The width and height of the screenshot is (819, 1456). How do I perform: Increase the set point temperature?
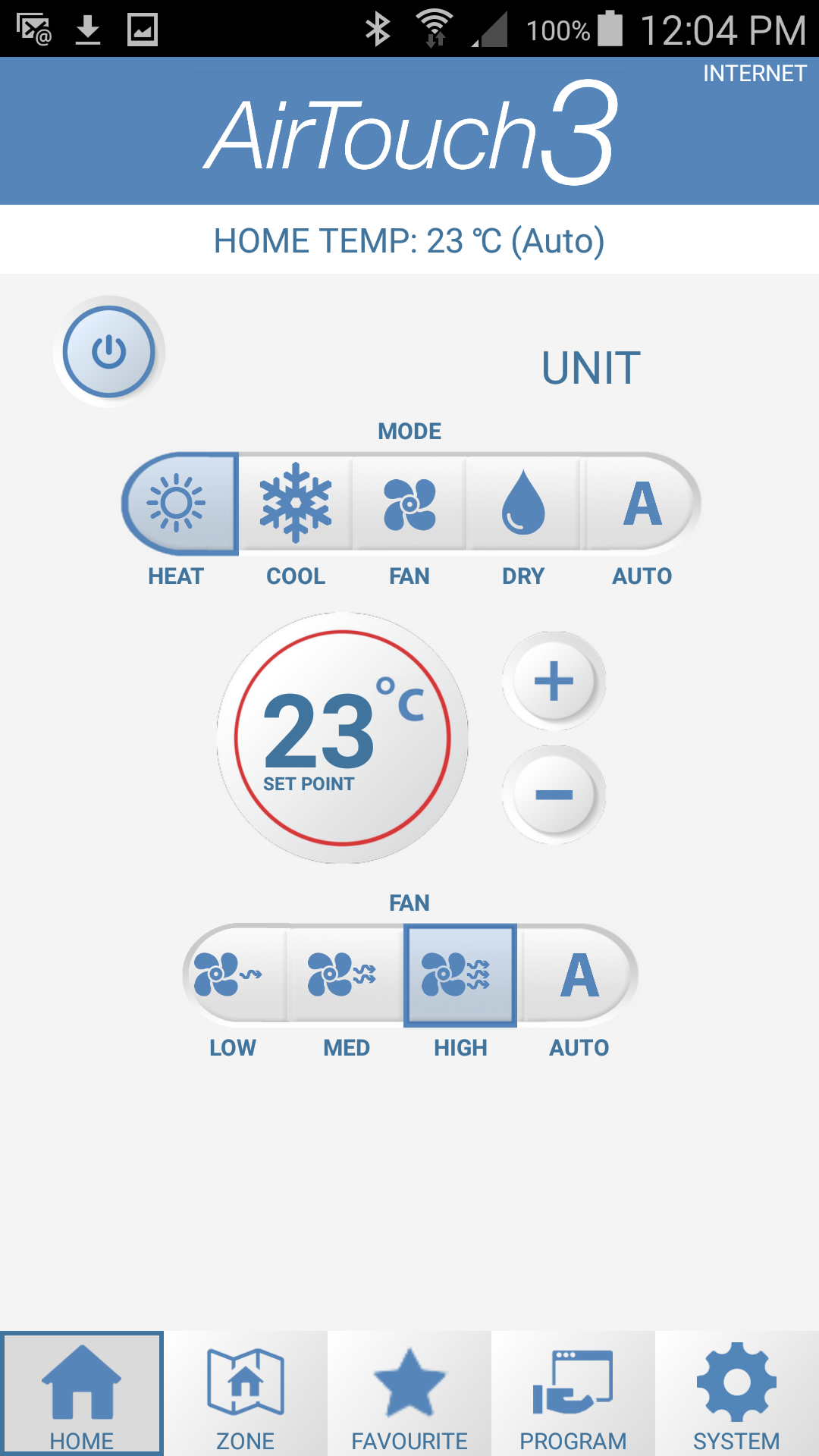click(554, 680)
